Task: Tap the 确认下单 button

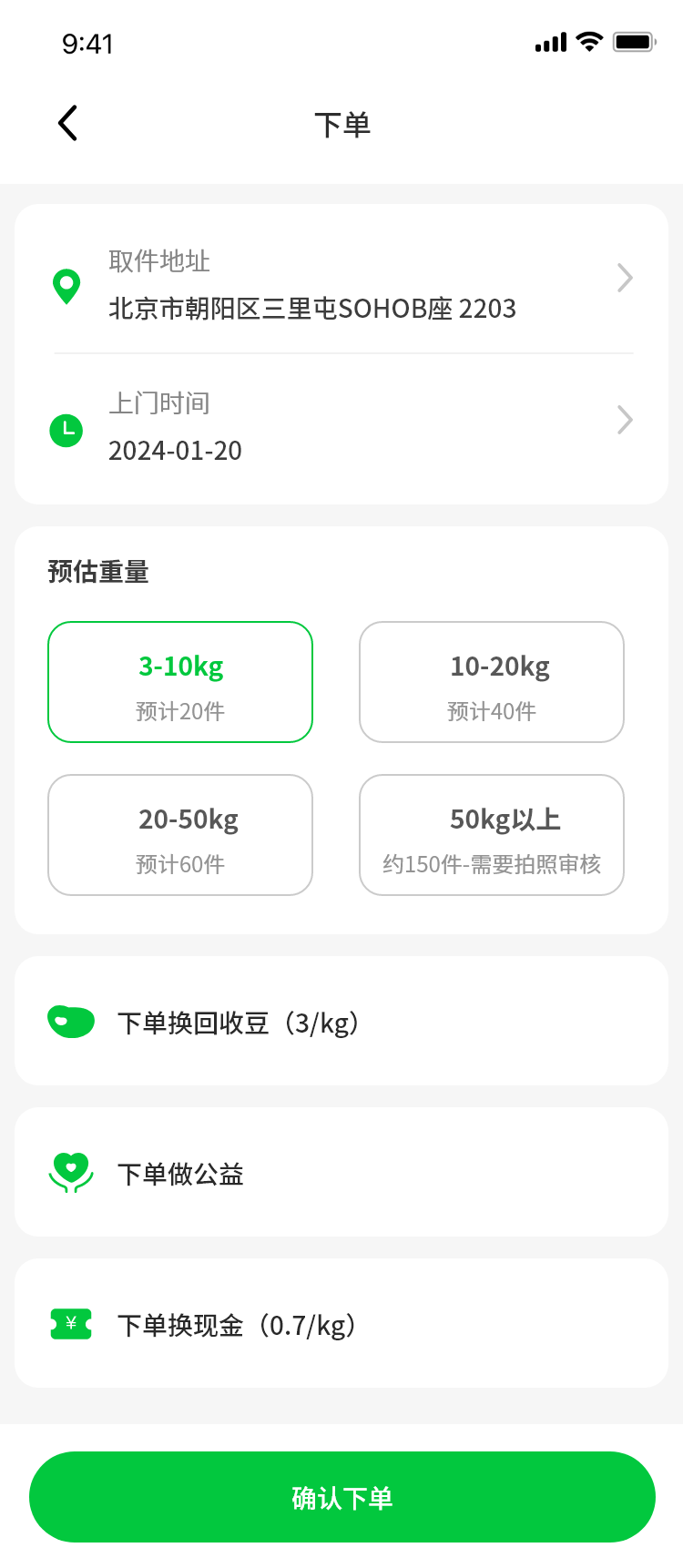Action: point(341,1497)
